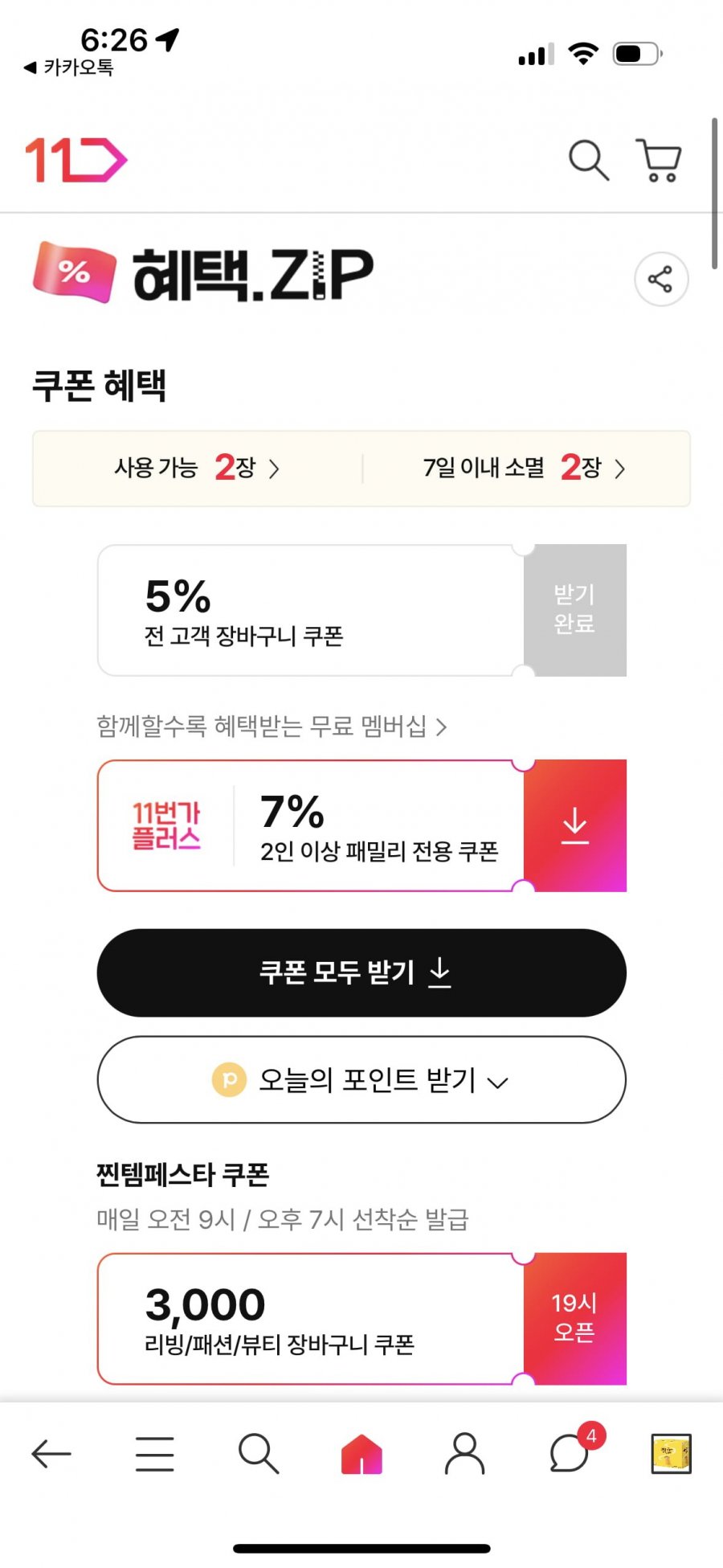This screenshot has width=723, height=1568.
Task: Return to 카카오톡 via status bar
Action: (x=69, y=68)
